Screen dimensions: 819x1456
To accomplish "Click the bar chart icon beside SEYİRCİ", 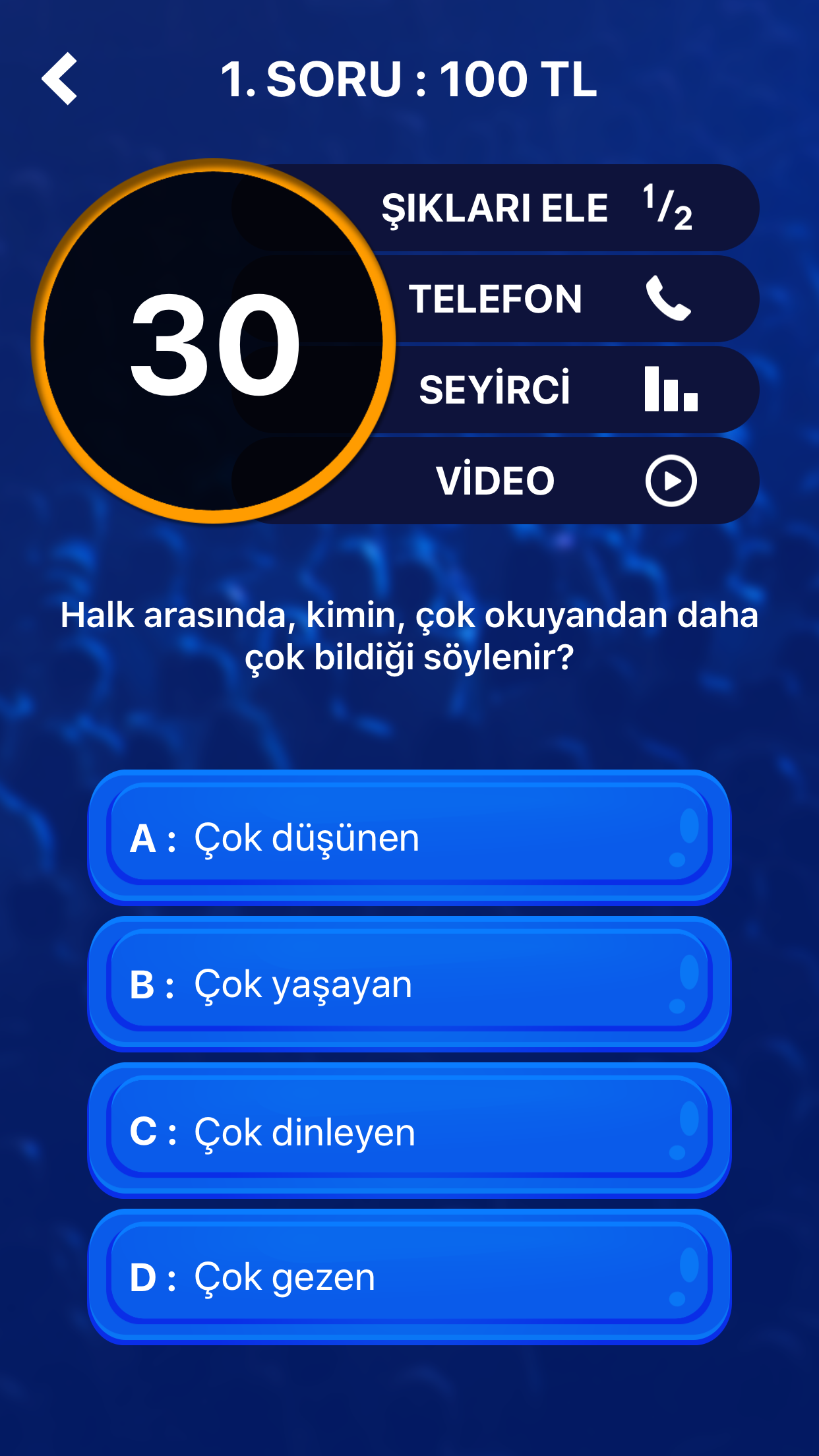I will 669,390.
